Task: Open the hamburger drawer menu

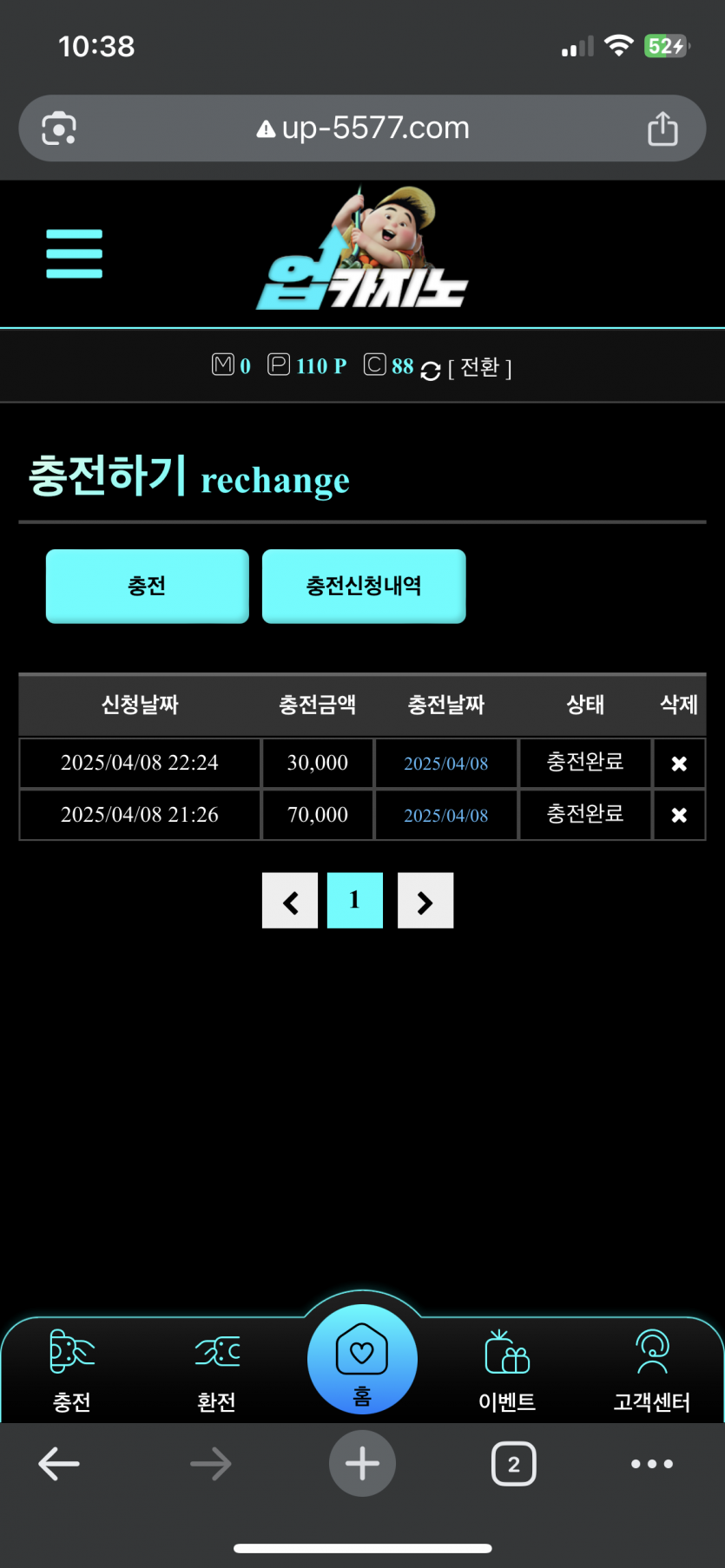Action: 74,253
